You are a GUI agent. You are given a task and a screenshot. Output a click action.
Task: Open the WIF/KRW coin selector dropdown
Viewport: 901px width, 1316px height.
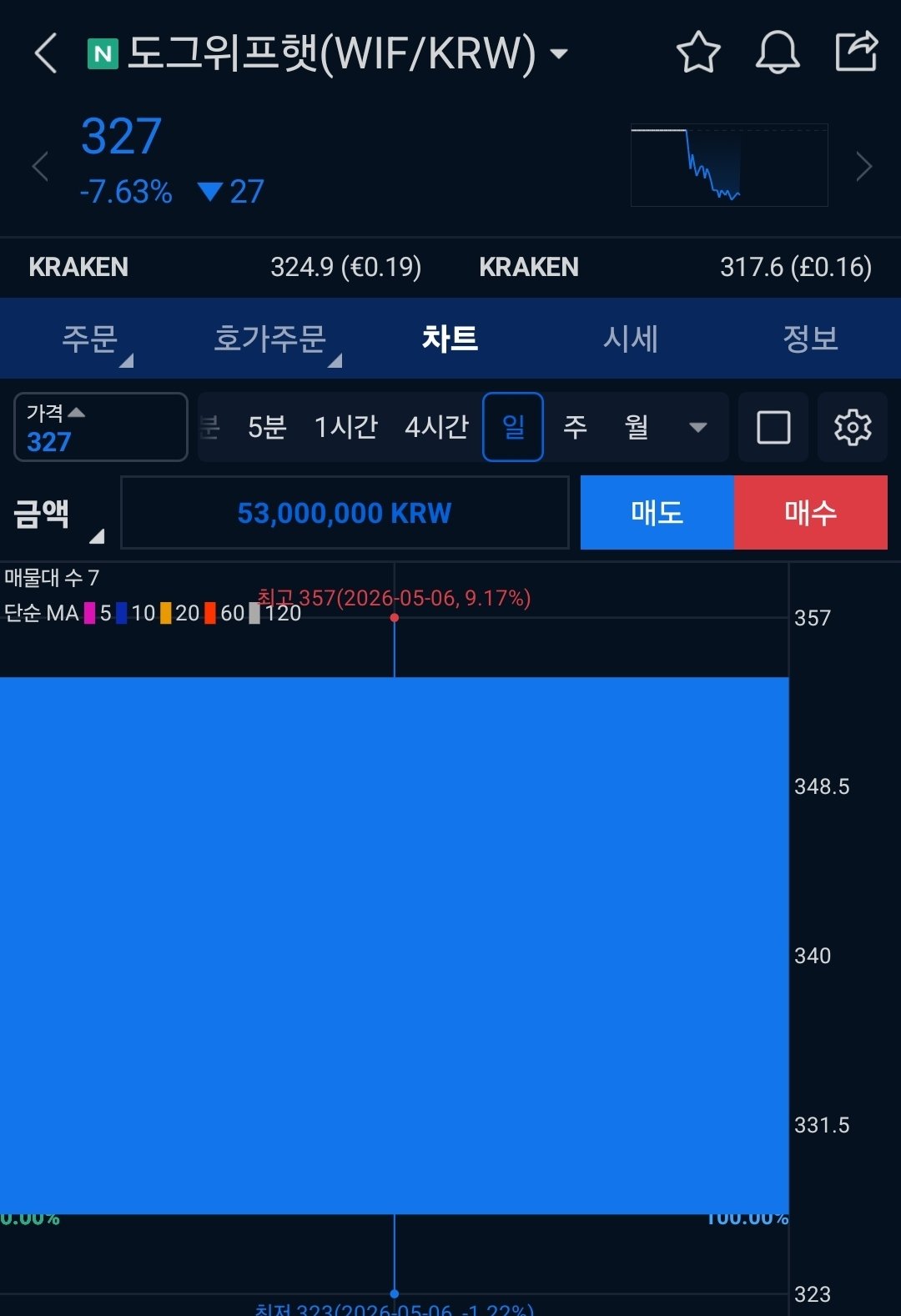point(559,54)
